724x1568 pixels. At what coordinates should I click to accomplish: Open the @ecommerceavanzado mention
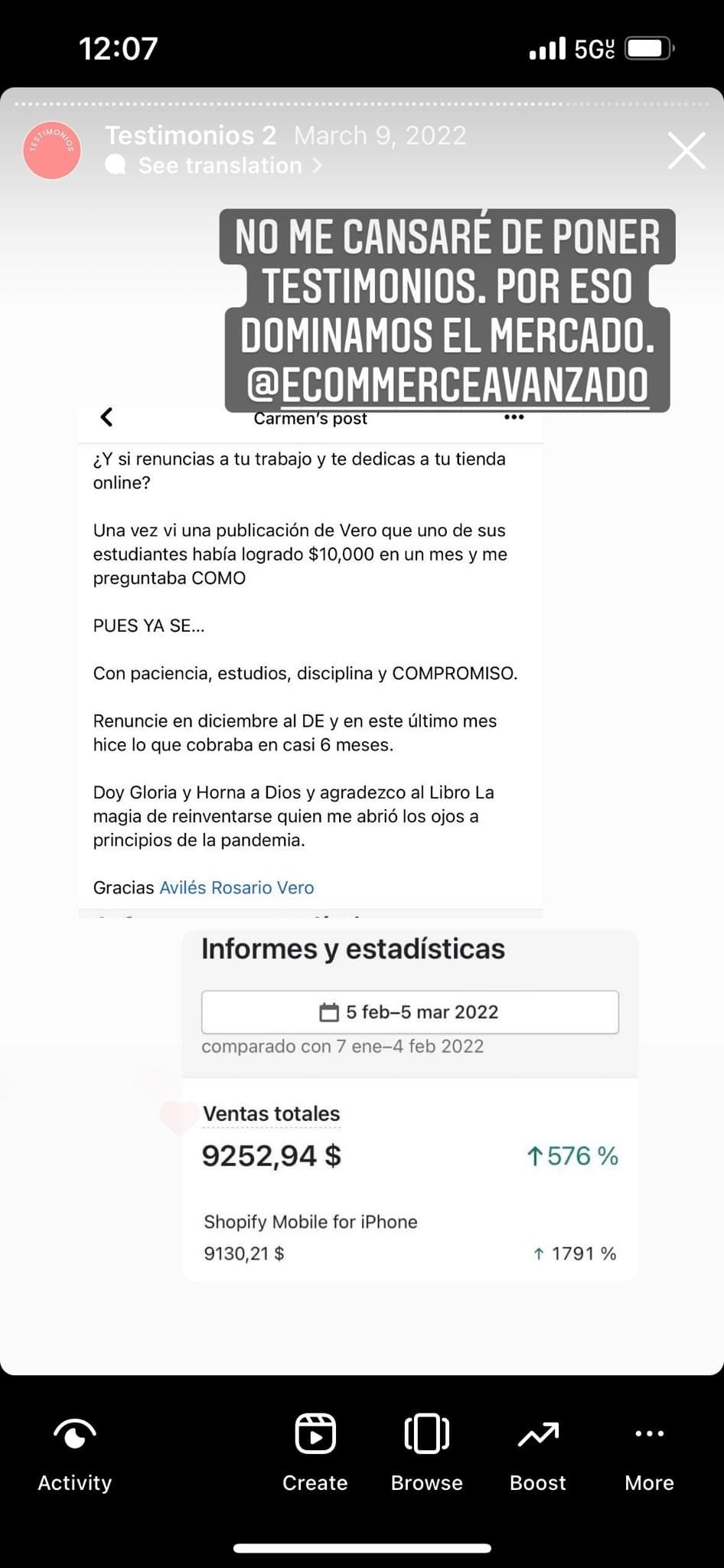point(448,385)
